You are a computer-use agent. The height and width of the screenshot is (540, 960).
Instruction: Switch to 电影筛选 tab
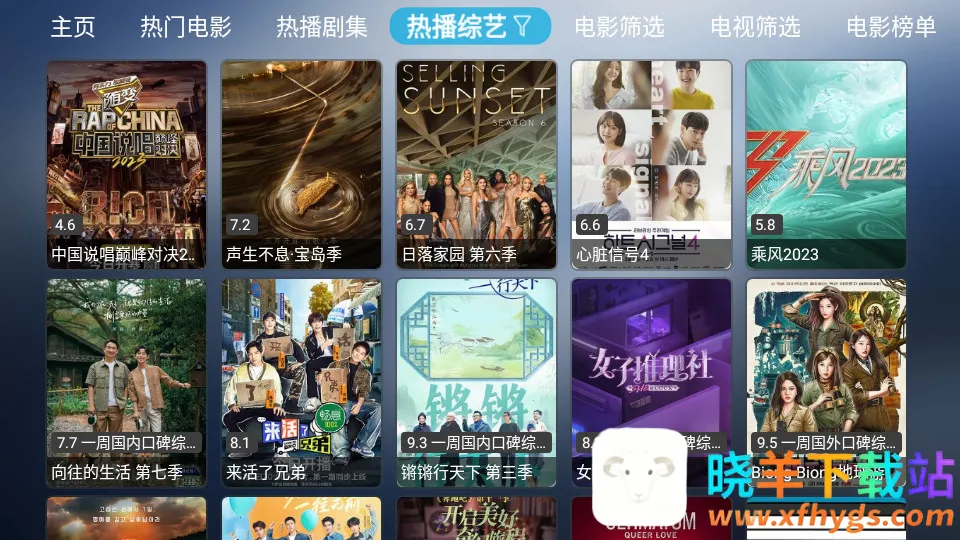click(x=620, y=27)
